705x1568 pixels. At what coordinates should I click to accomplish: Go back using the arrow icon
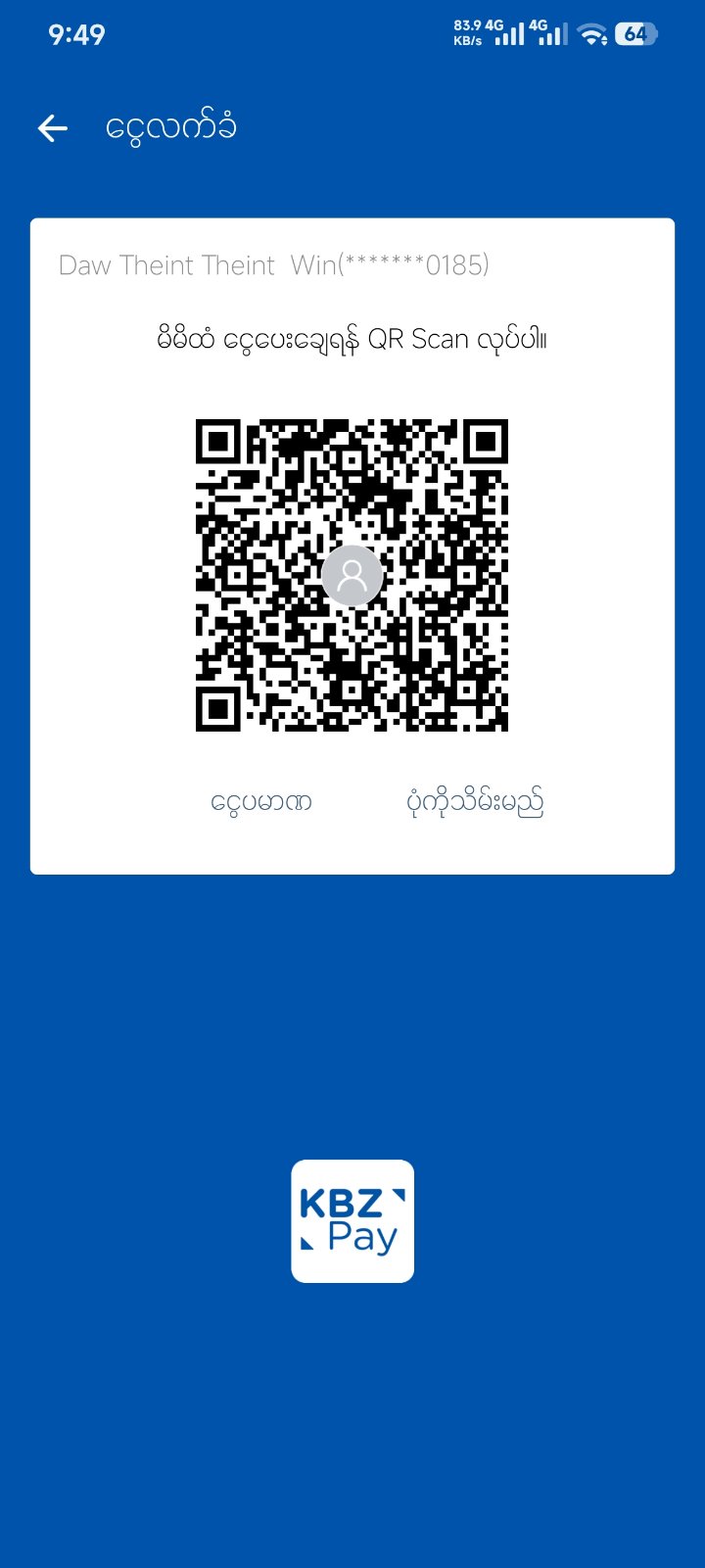coord(53,128)
